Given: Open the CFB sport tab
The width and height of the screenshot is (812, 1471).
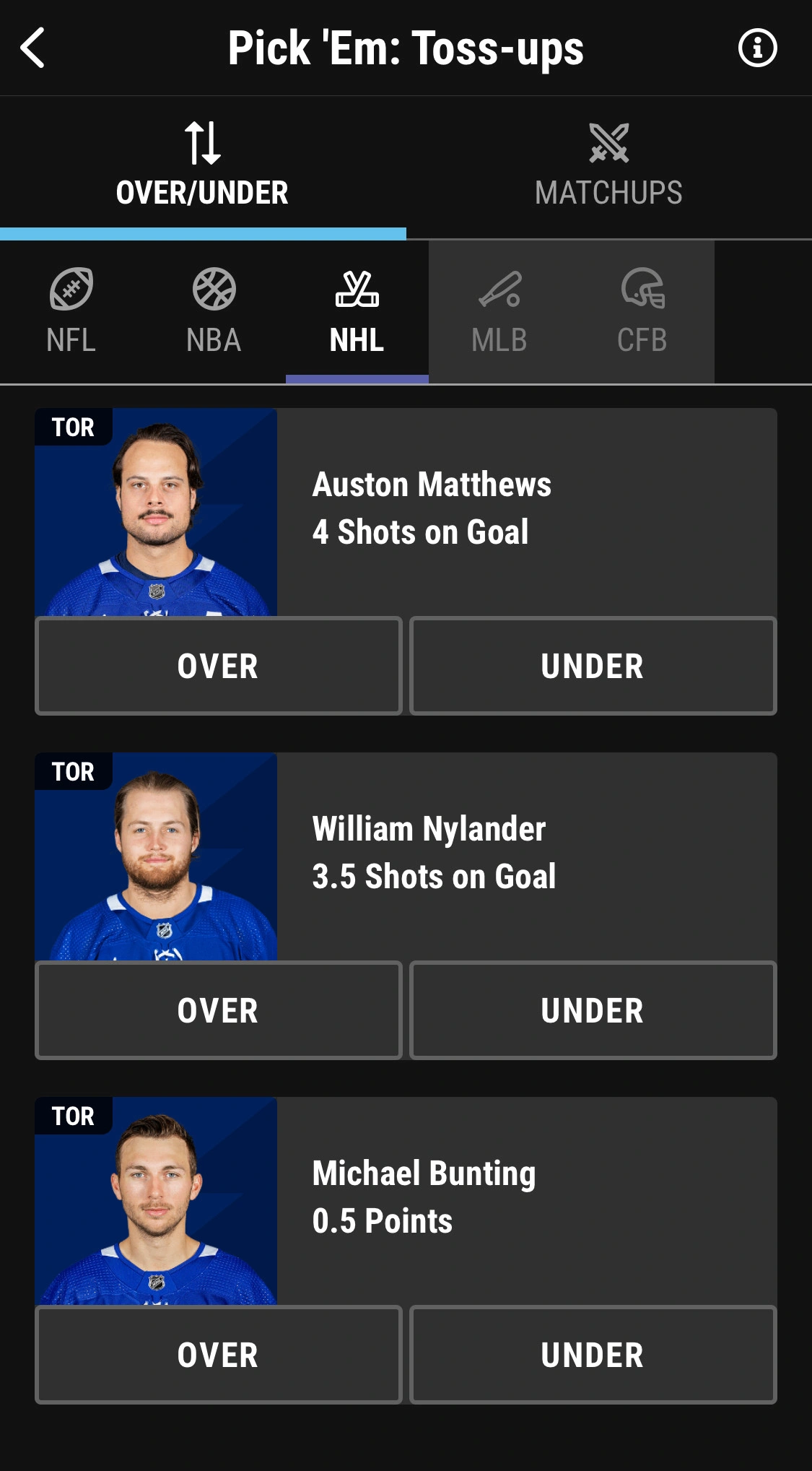Looking at the screenshot, I should [x=642, y=312].
